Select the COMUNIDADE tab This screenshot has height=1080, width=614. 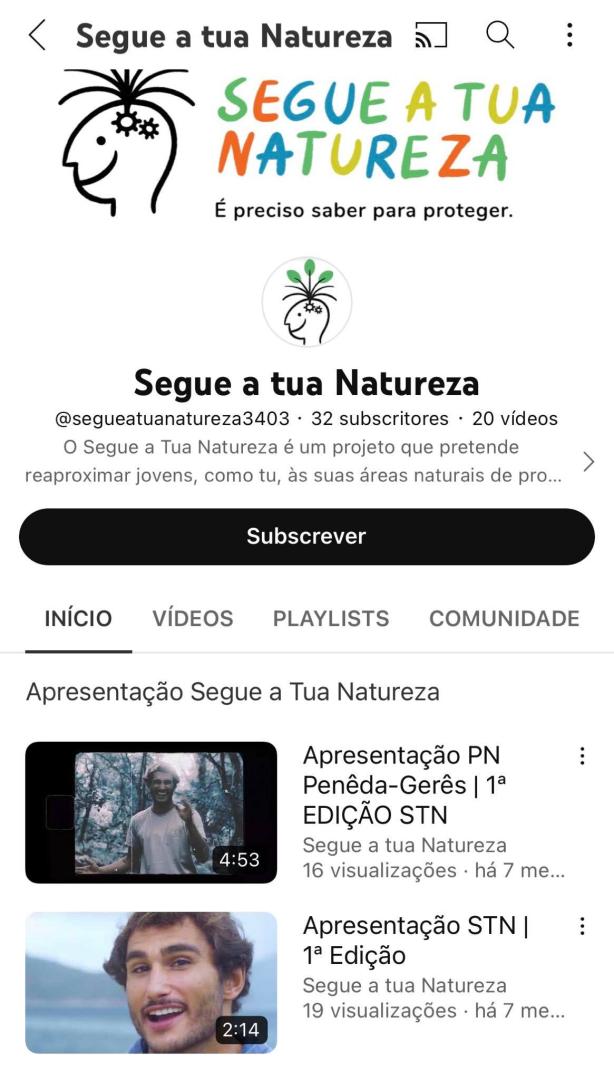pyautogui.click(x=504, y=619)
